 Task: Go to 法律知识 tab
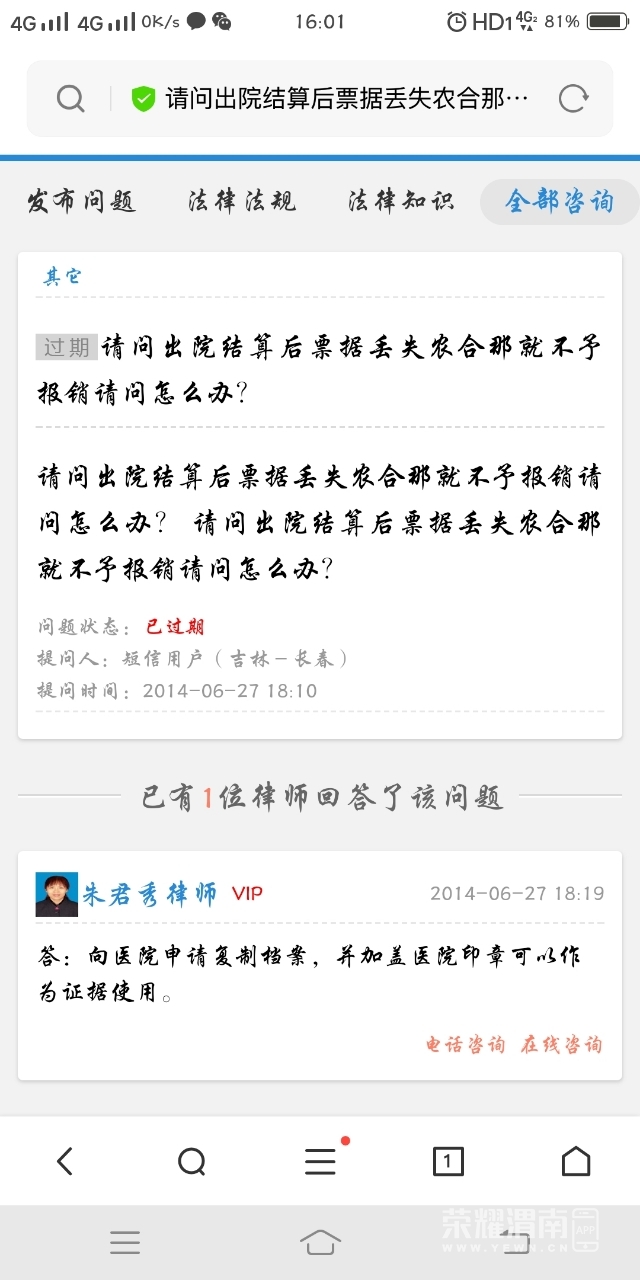click(401, 201)
